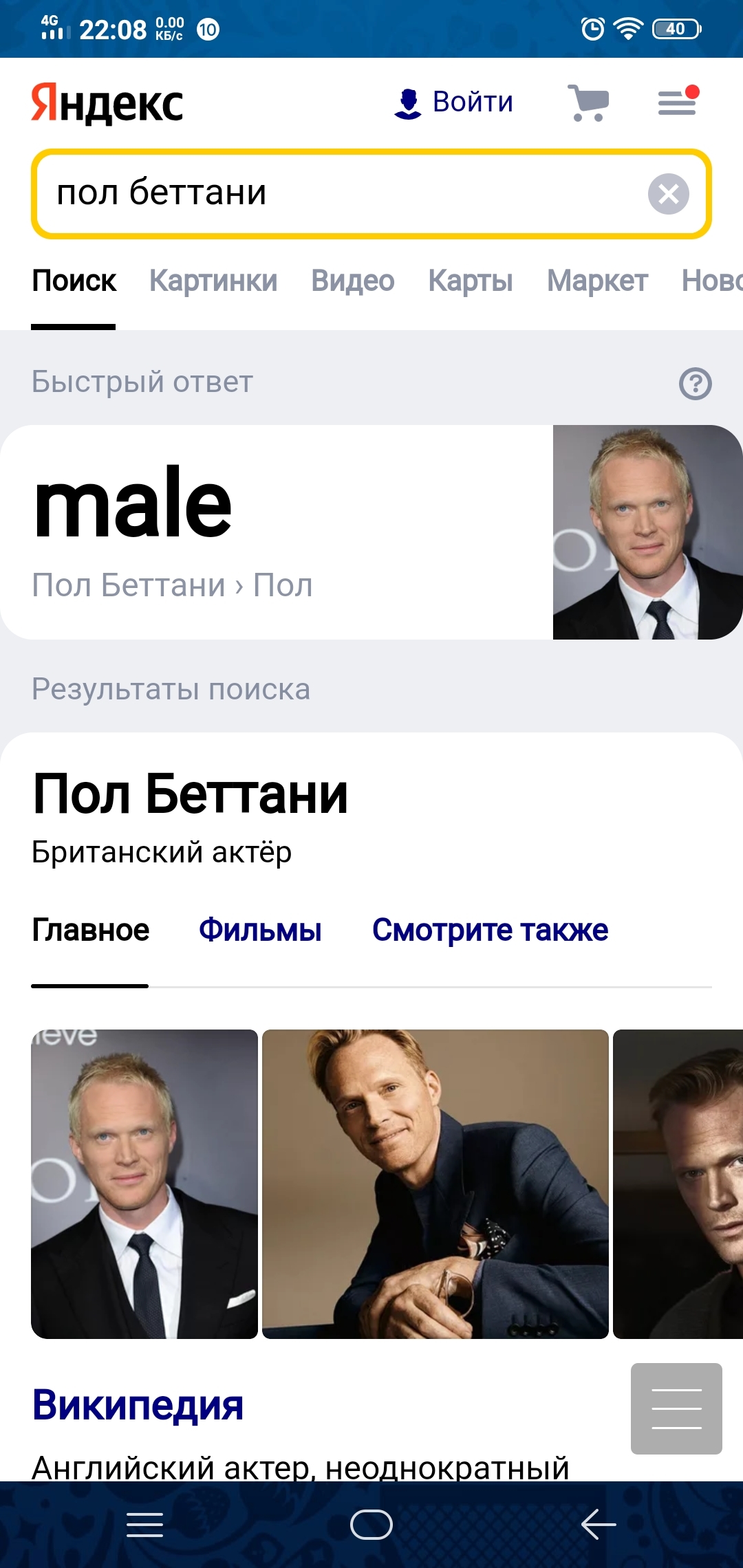743x1568 pixels.
Task: Tap the Войти login link
Action: click(454, 102)
